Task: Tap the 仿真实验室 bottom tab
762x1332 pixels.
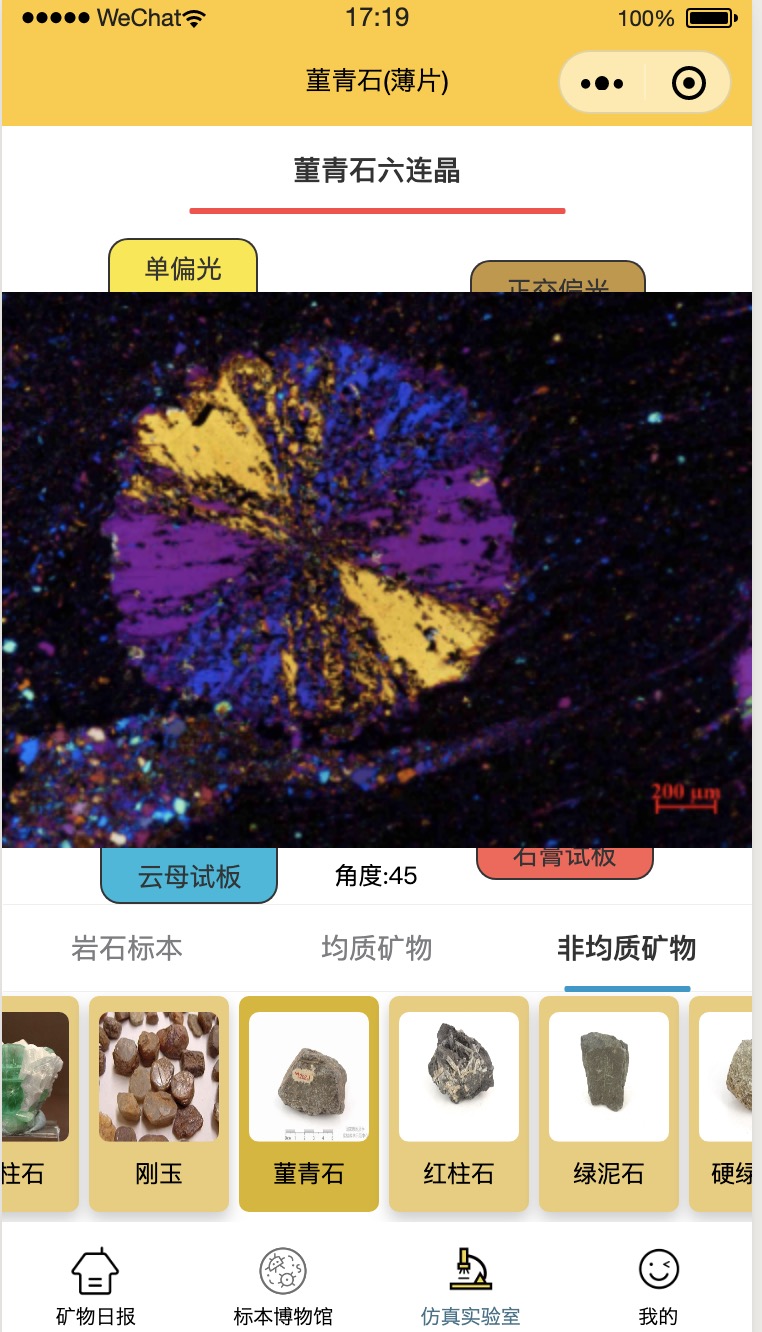Action: coord(470,1288)
